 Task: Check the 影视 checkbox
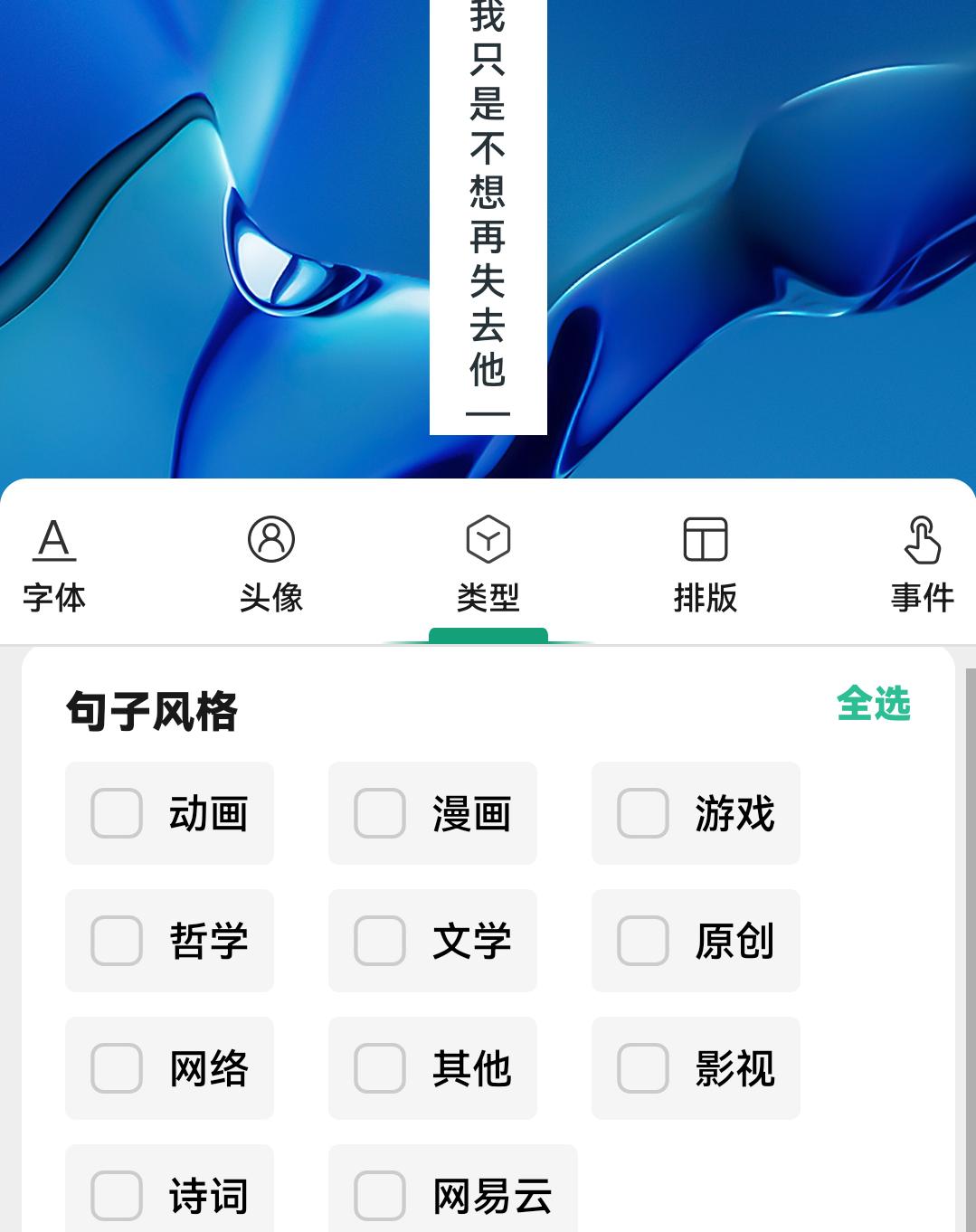point(643,1068)
